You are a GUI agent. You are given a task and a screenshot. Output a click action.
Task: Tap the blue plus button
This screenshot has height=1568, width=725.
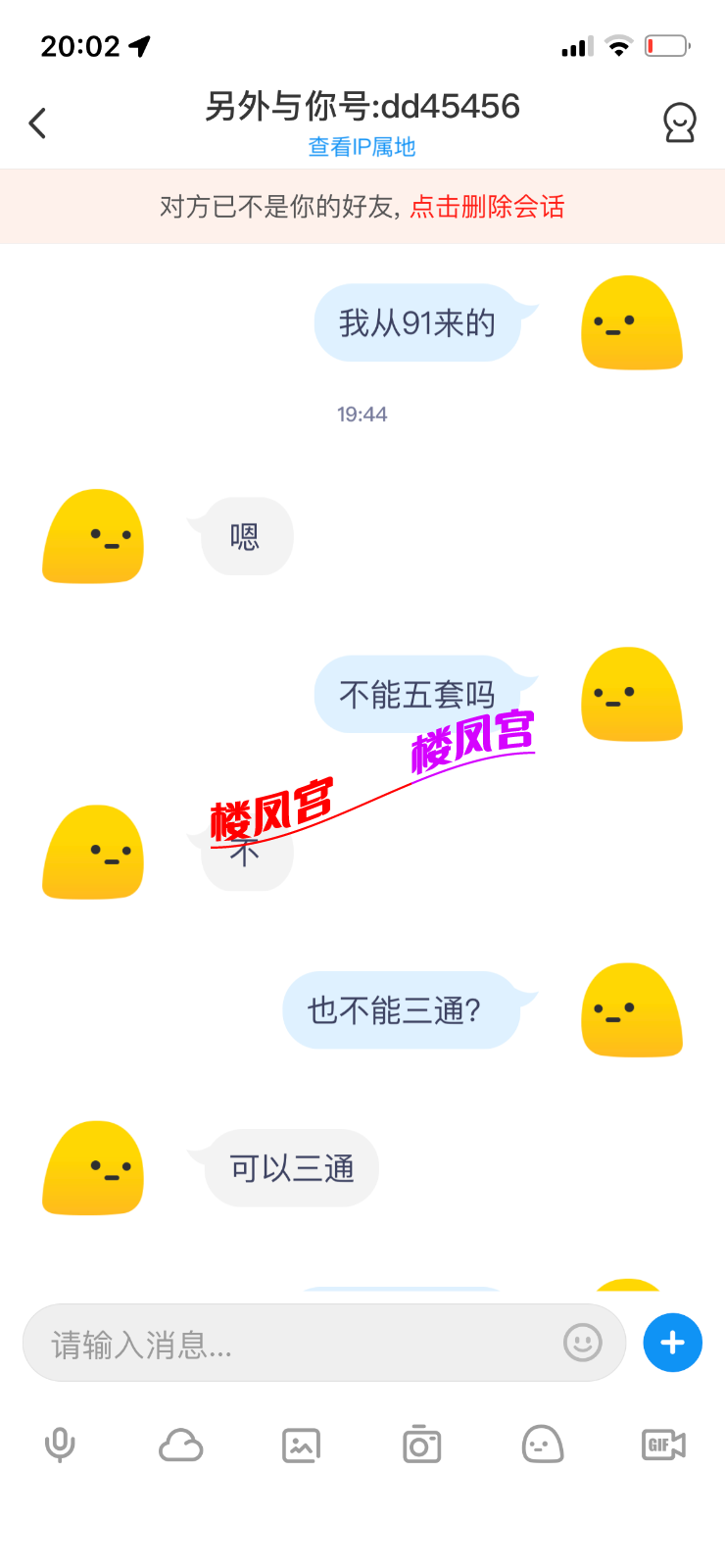pyautogui.click(x=672, y=1343)
